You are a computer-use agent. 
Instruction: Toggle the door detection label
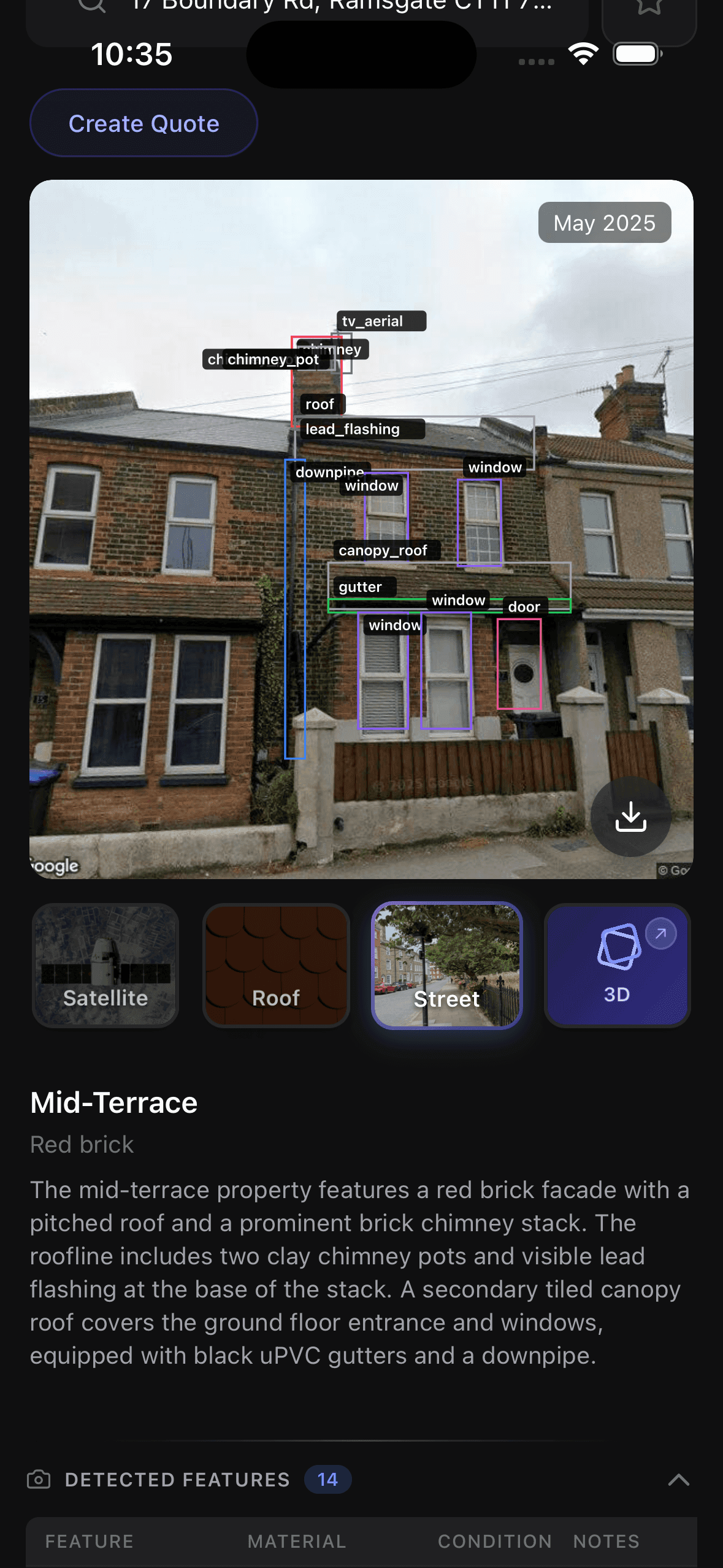[524, 607]
